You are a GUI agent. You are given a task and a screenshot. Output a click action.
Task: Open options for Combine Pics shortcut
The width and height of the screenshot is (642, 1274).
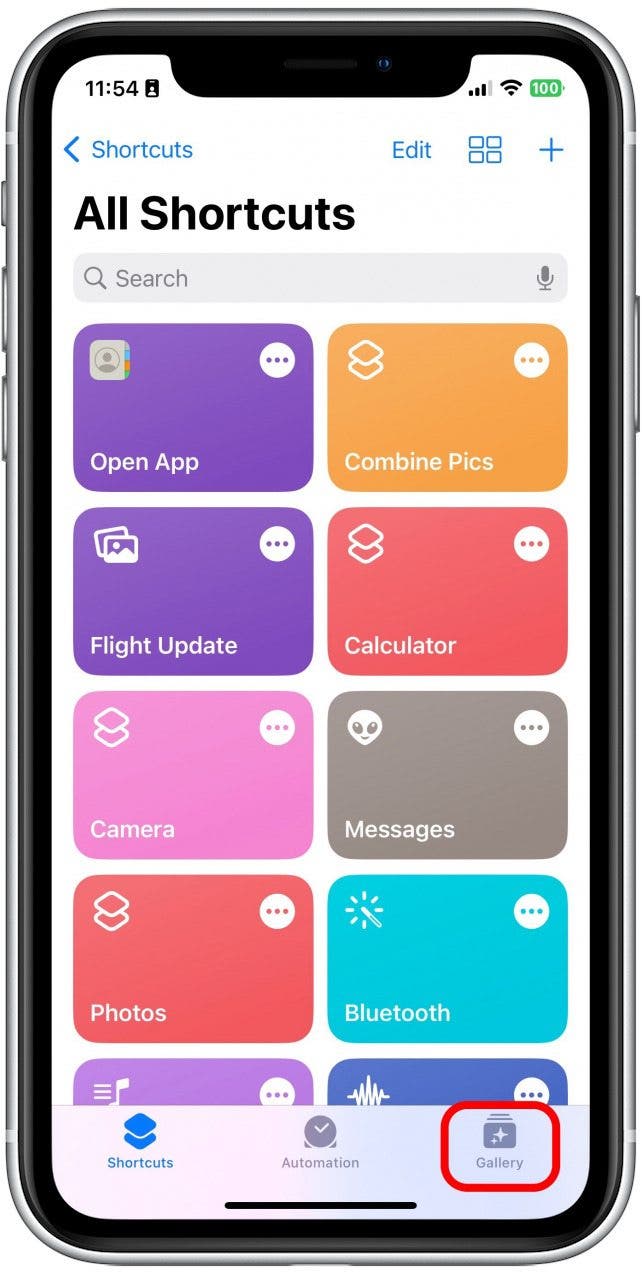click(x=532, y=360)
